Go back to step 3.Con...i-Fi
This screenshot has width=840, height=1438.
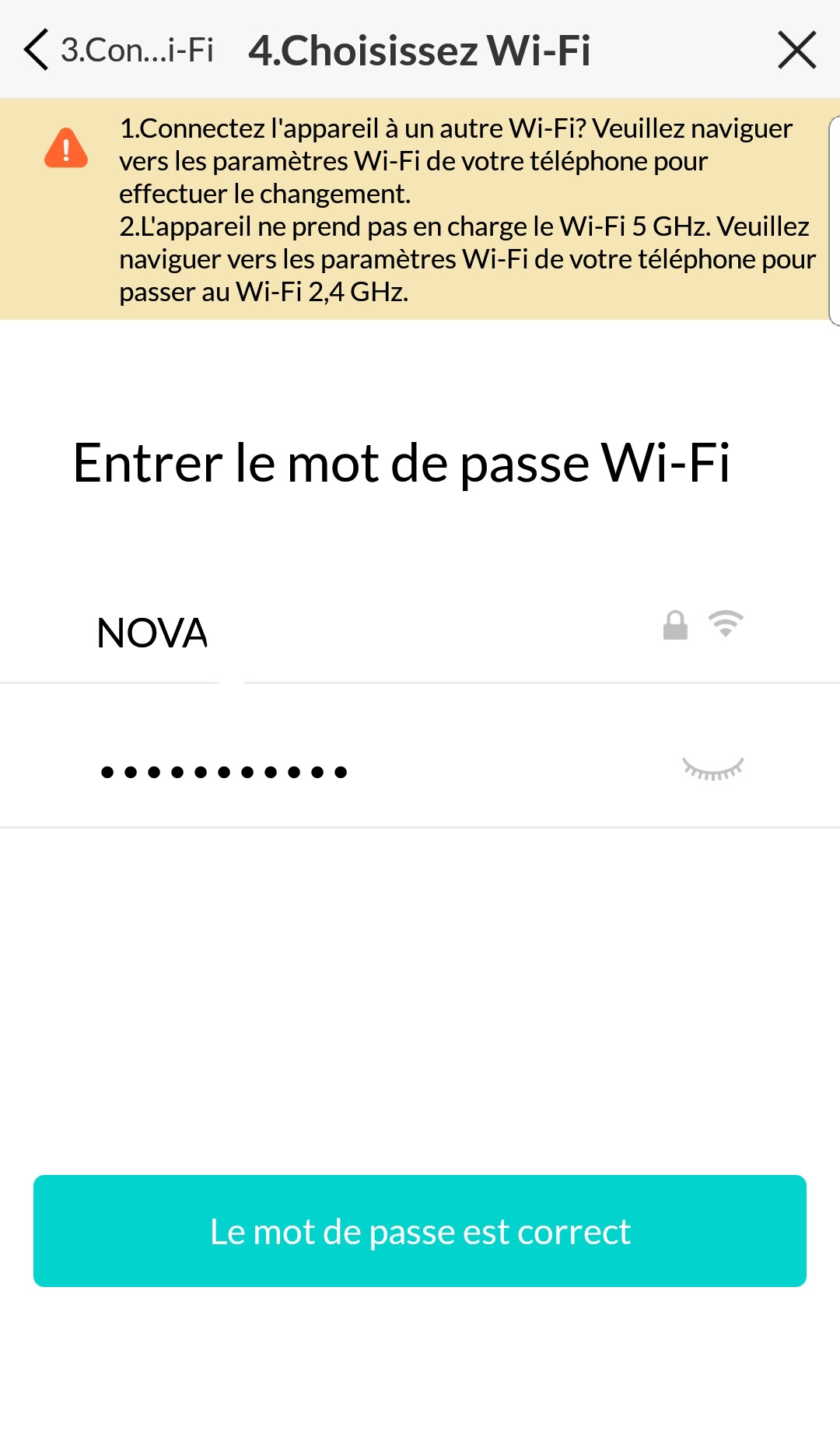(117, 51)
